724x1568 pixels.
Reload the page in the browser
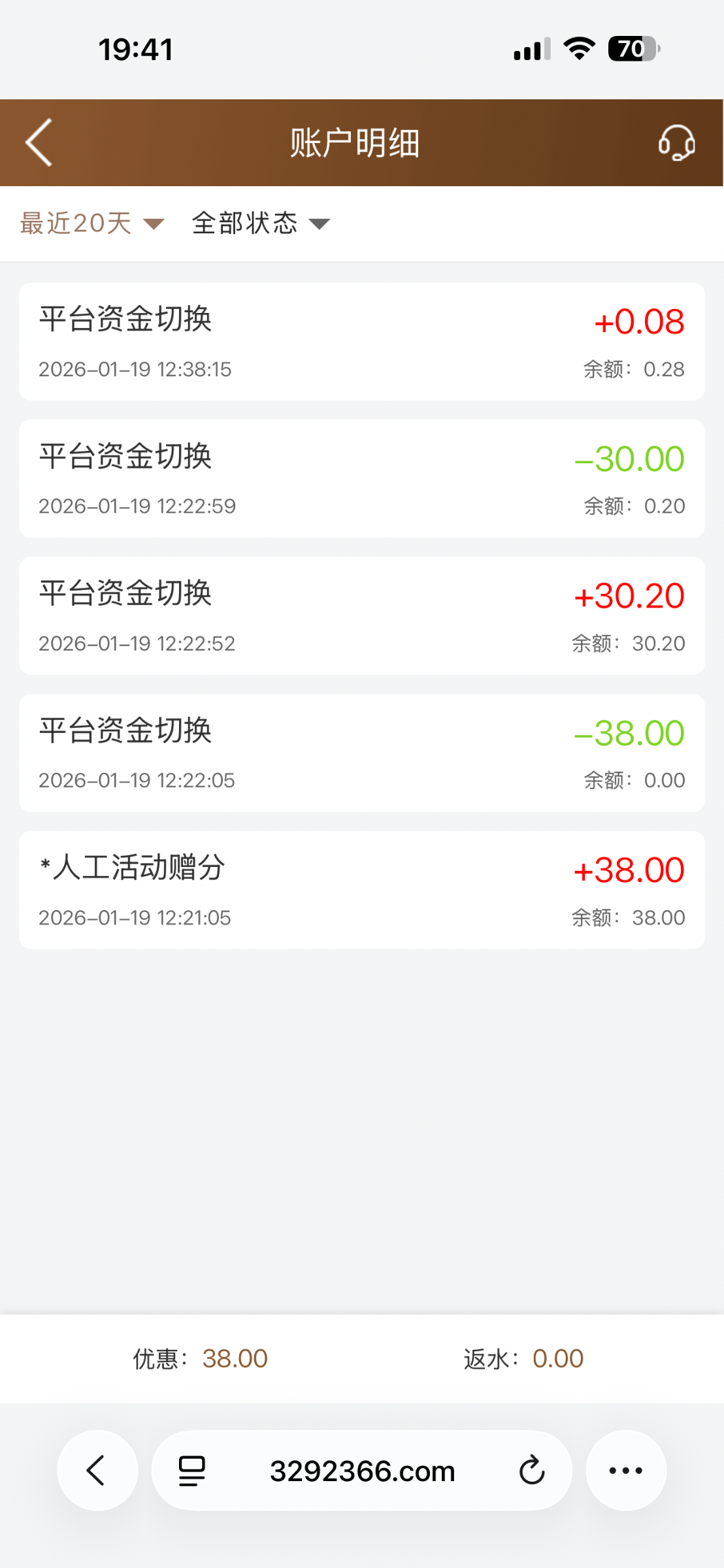532,1471
